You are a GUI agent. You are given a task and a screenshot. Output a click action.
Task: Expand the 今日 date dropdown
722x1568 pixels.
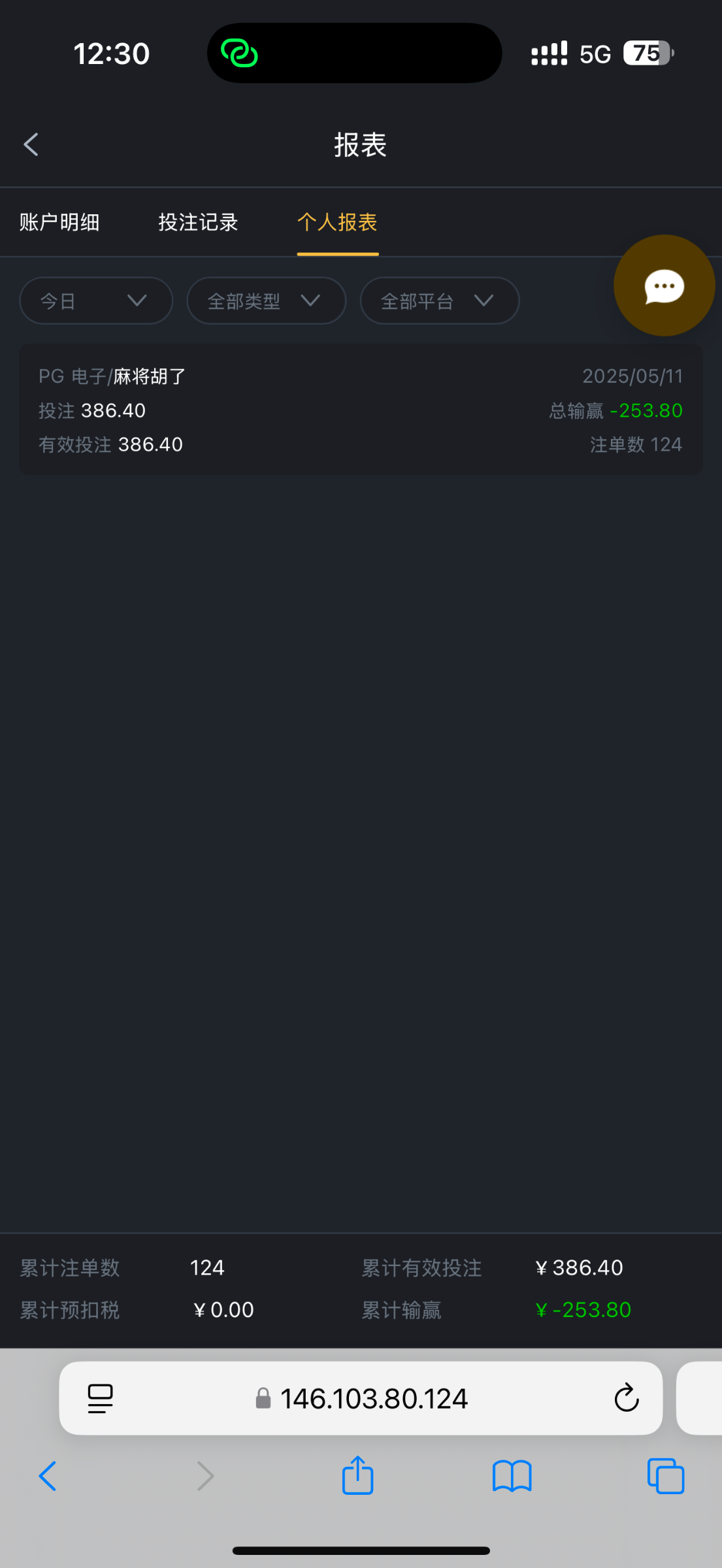click(96, 301)
